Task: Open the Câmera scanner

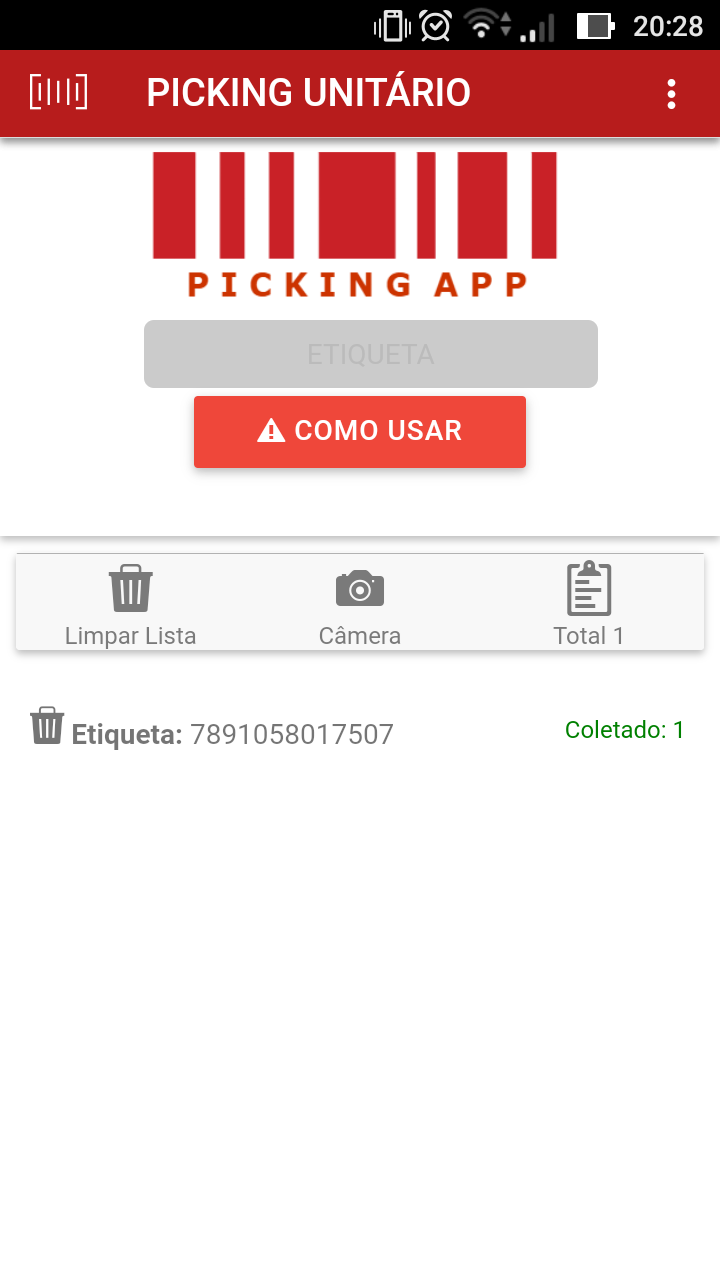Action: [360, 604]
